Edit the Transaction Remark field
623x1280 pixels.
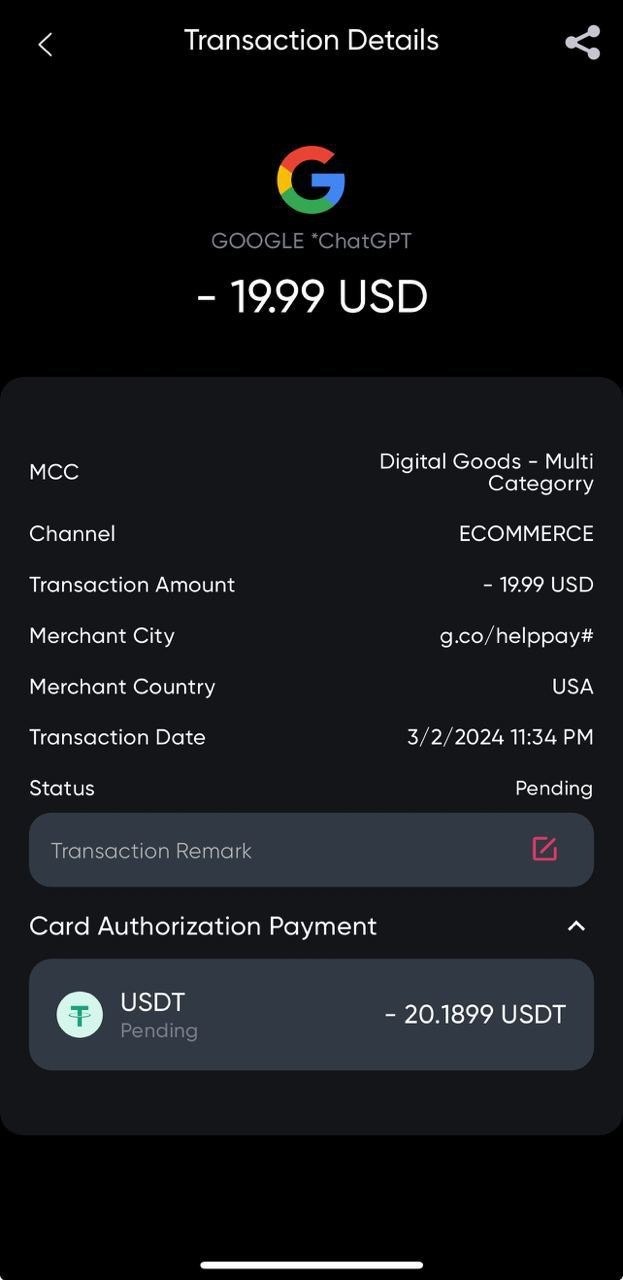pyautogui.click(x=544, y=849)
